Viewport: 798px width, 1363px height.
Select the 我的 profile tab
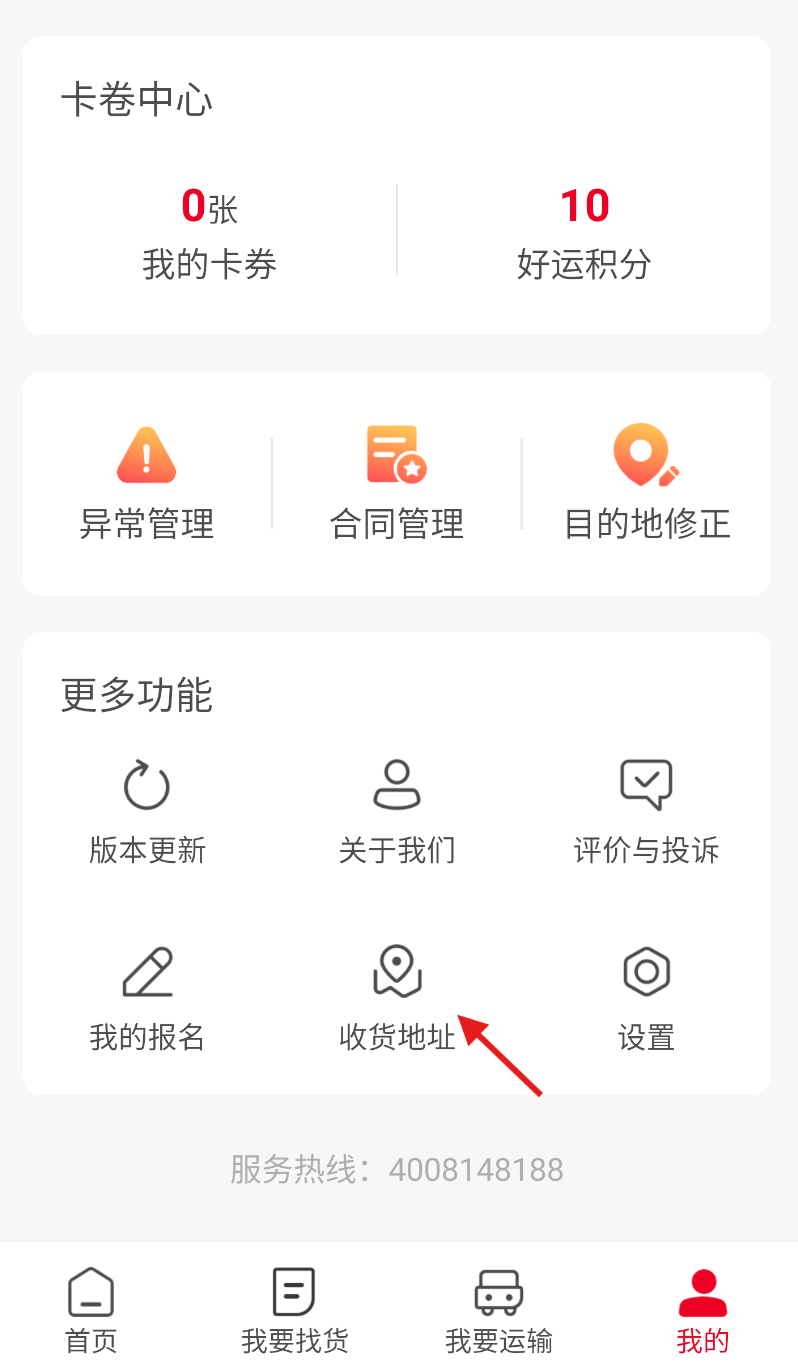tap(703, 1309)
